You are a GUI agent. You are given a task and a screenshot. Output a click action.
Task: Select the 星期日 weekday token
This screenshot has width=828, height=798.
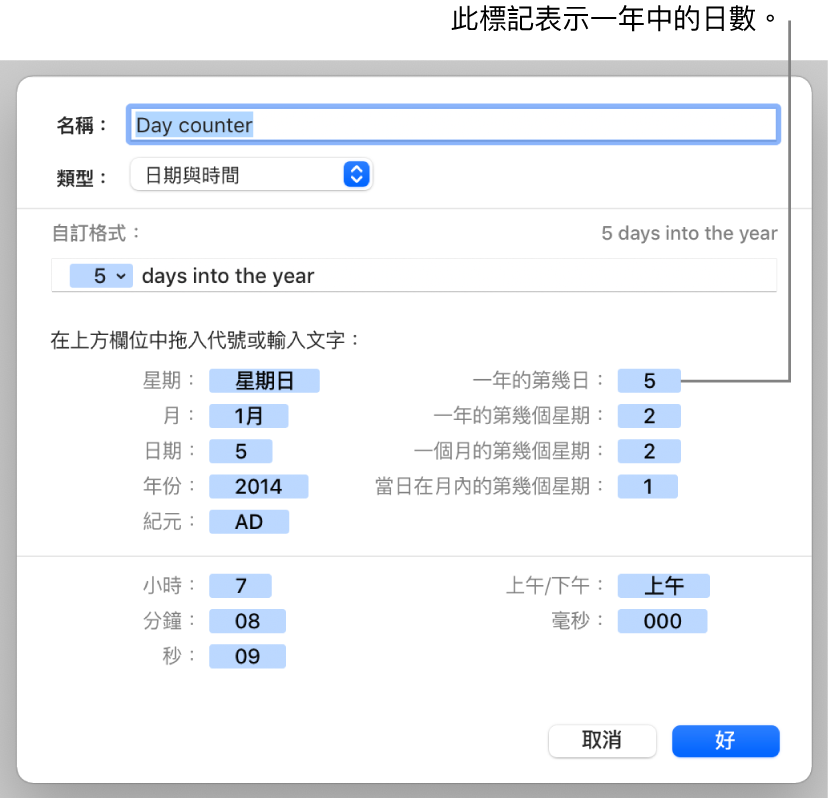click(x=264, y=380)
